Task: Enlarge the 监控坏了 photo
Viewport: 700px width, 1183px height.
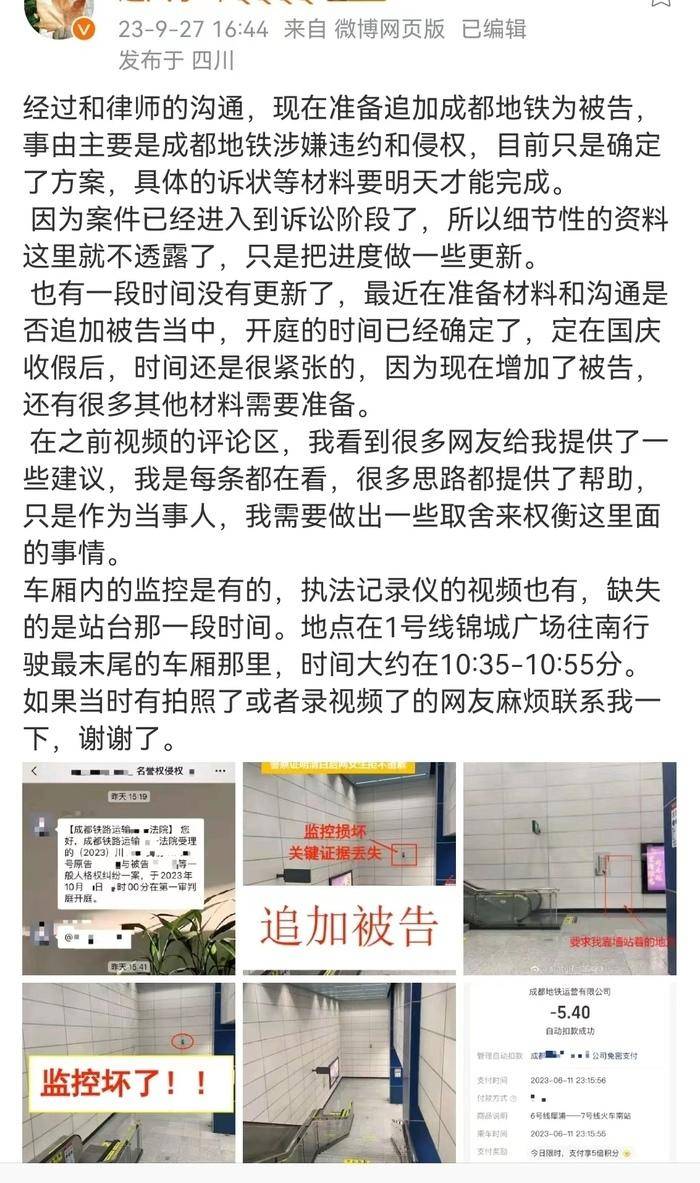Action: click(x=128, y=1072)
